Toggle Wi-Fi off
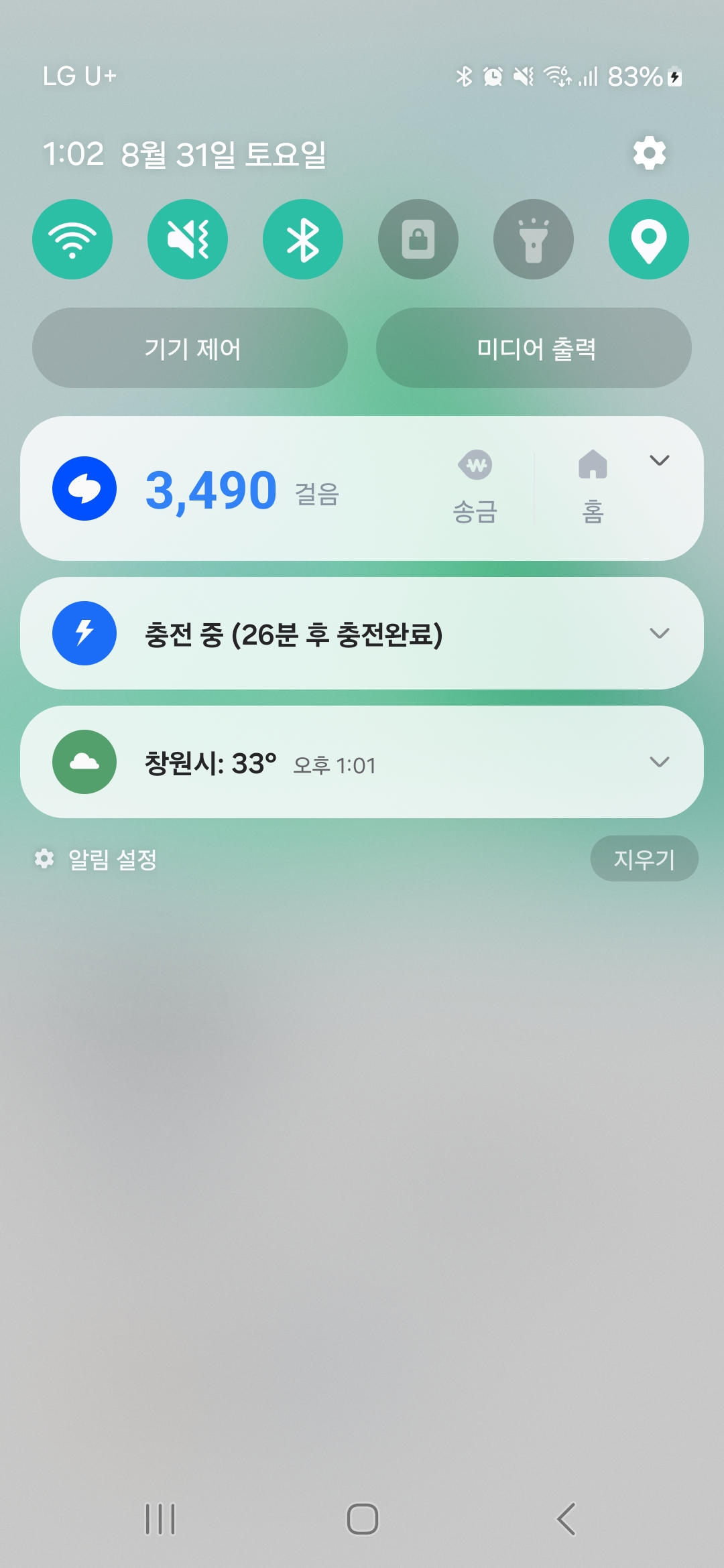Viewport: 724px width, 1568px height. [x=72, y=239]
